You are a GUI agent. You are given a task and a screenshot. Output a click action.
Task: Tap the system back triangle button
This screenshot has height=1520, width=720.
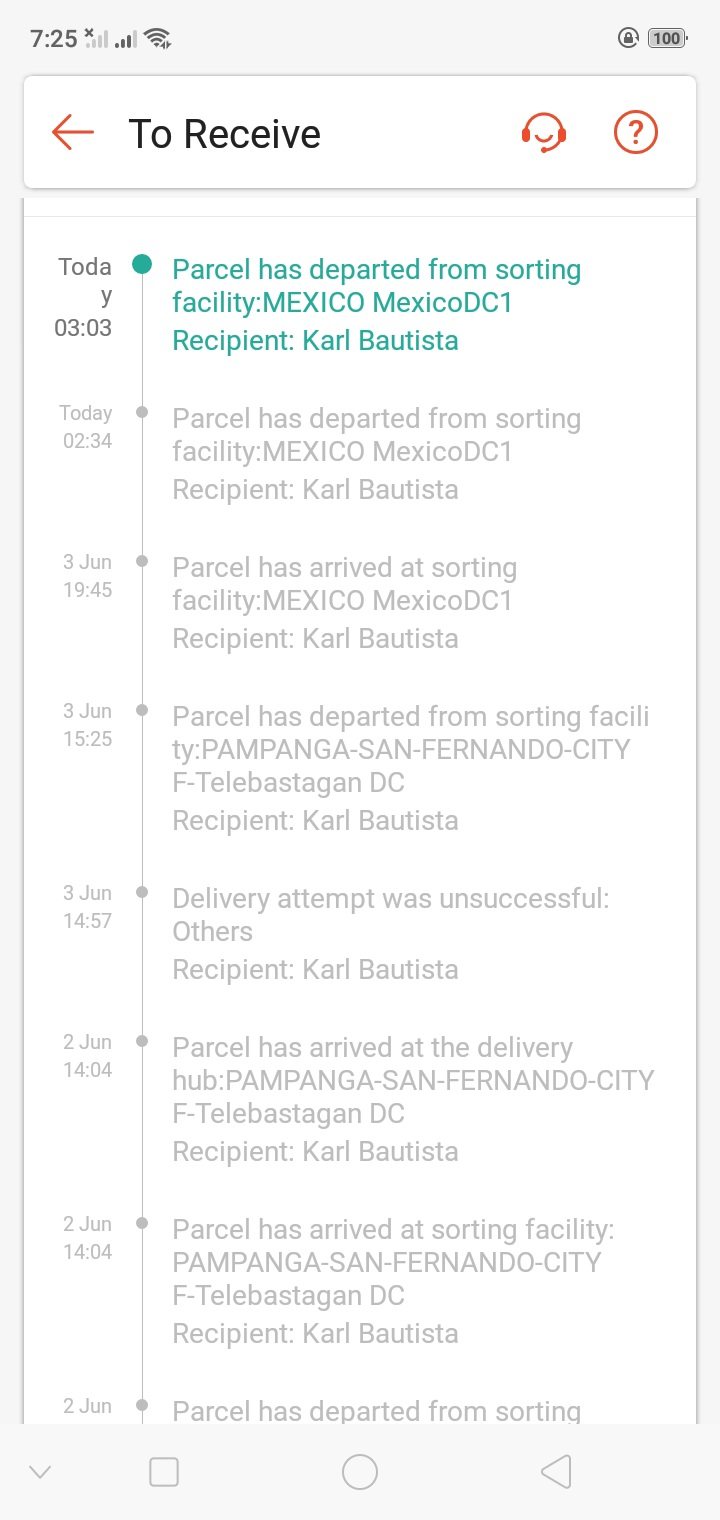555,1471
